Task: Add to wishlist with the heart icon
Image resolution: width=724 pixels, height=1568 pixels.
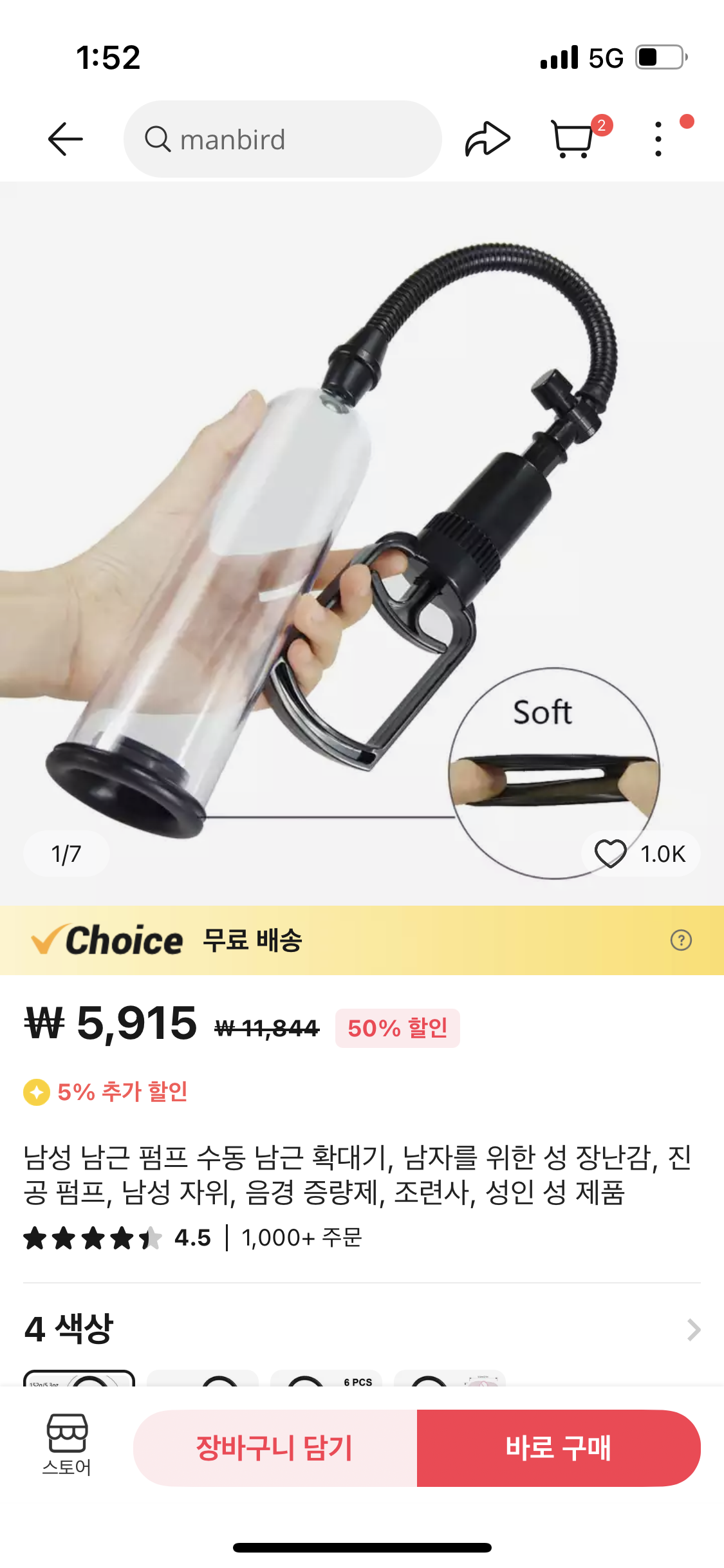Action: pos(610,854)
